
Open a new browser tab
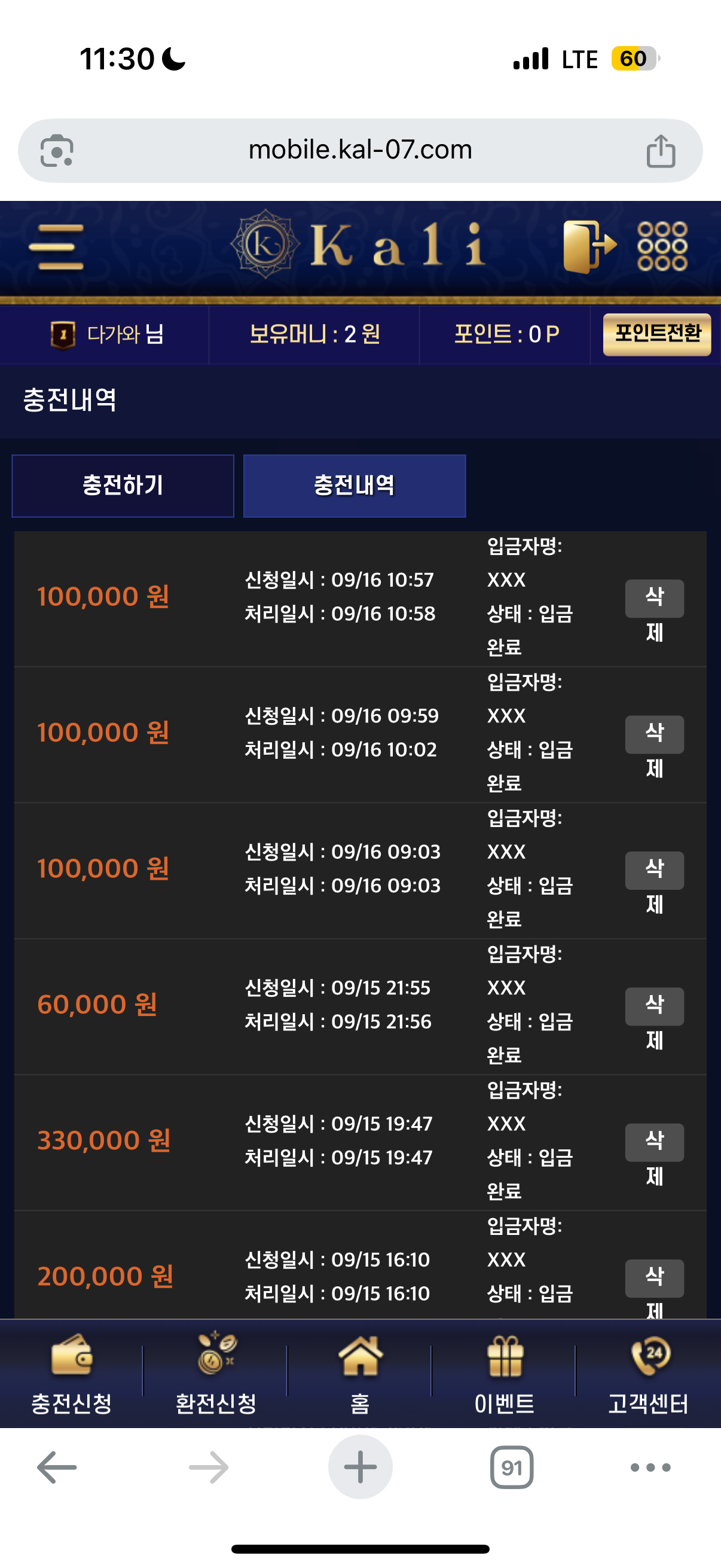[360, 1467]
